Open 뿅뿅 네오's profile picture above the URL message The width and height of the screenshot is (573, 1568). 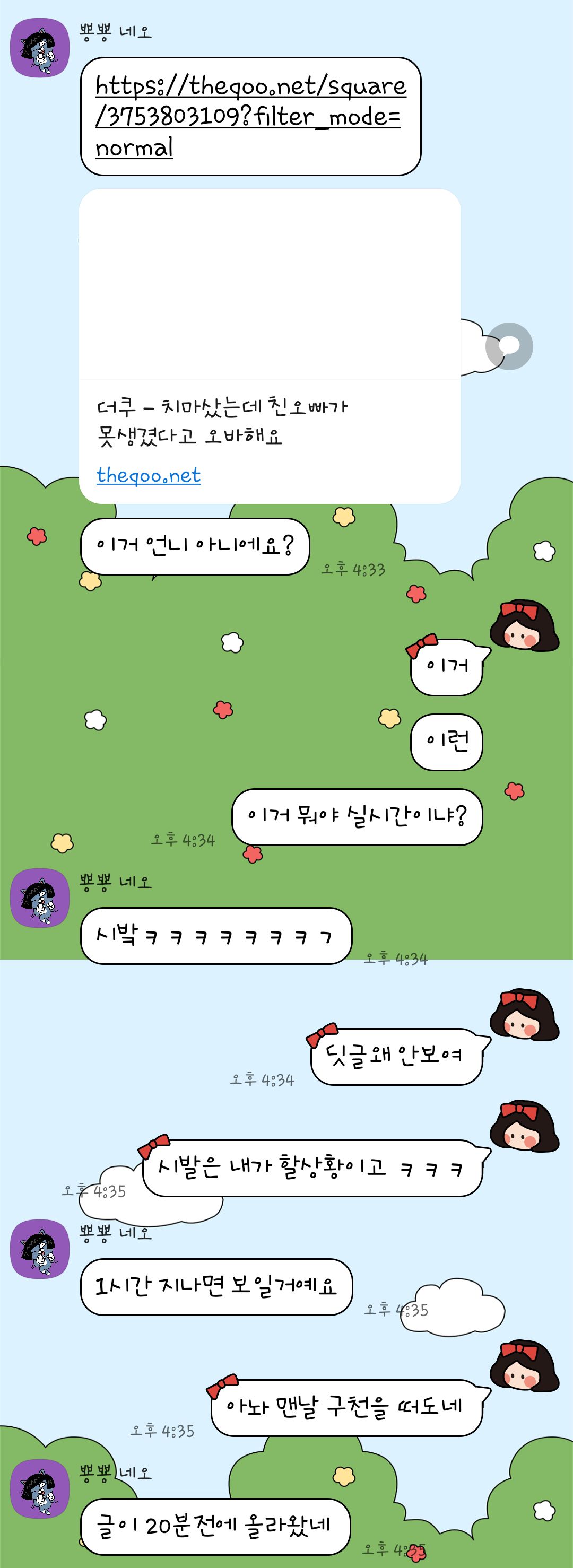(40, 48)
